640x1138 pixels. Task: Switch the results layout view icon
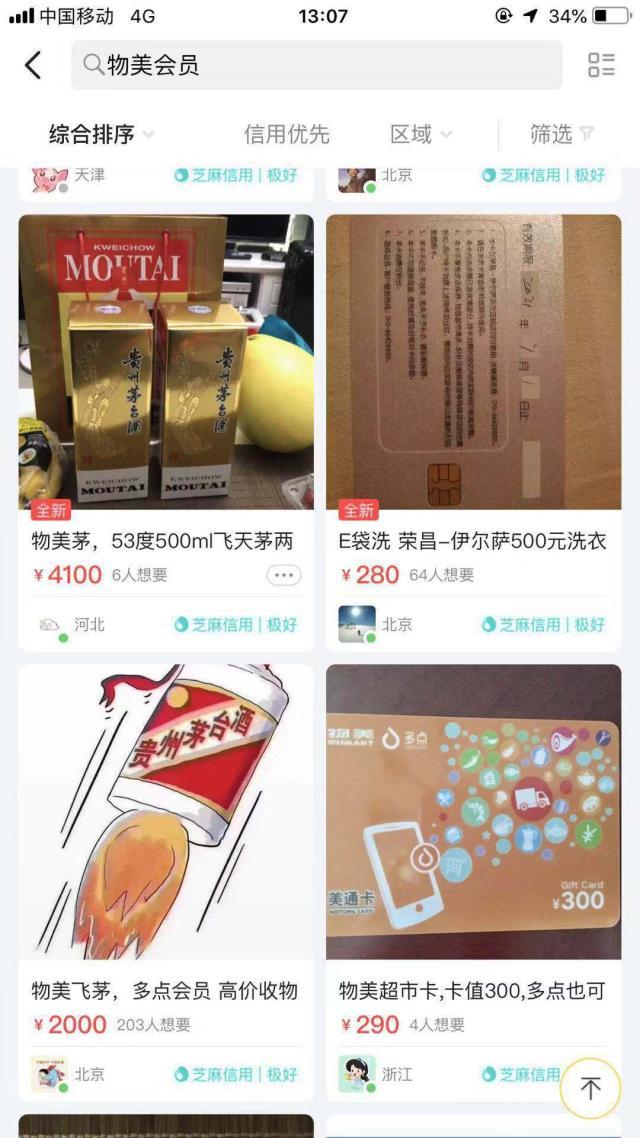pyautogui.click(x=601, y=66)
